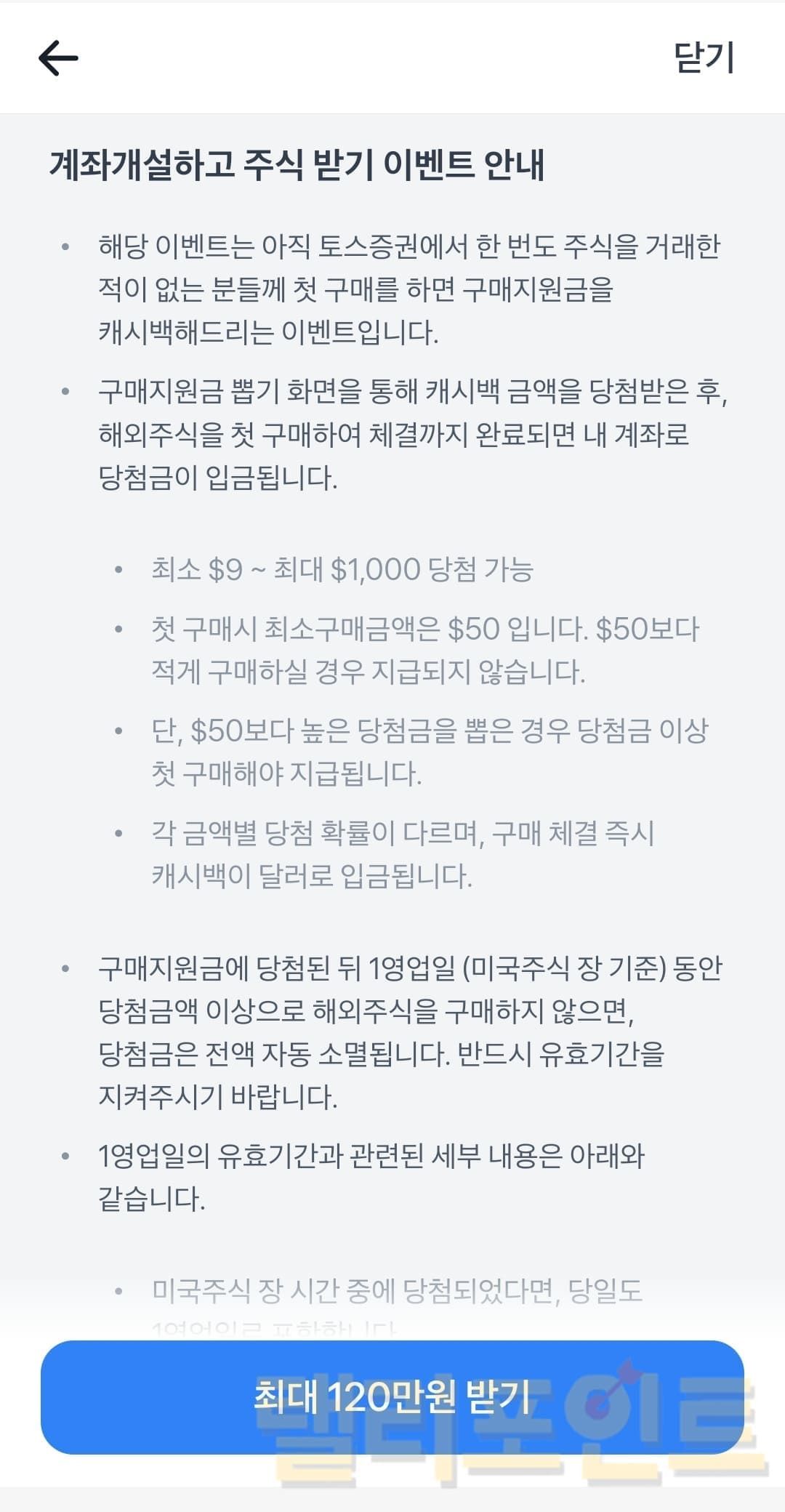This screenshot has width=785, height=1512.
Task: Tap the 최대 120만원 받기 button
Action: coord(392,1396)
